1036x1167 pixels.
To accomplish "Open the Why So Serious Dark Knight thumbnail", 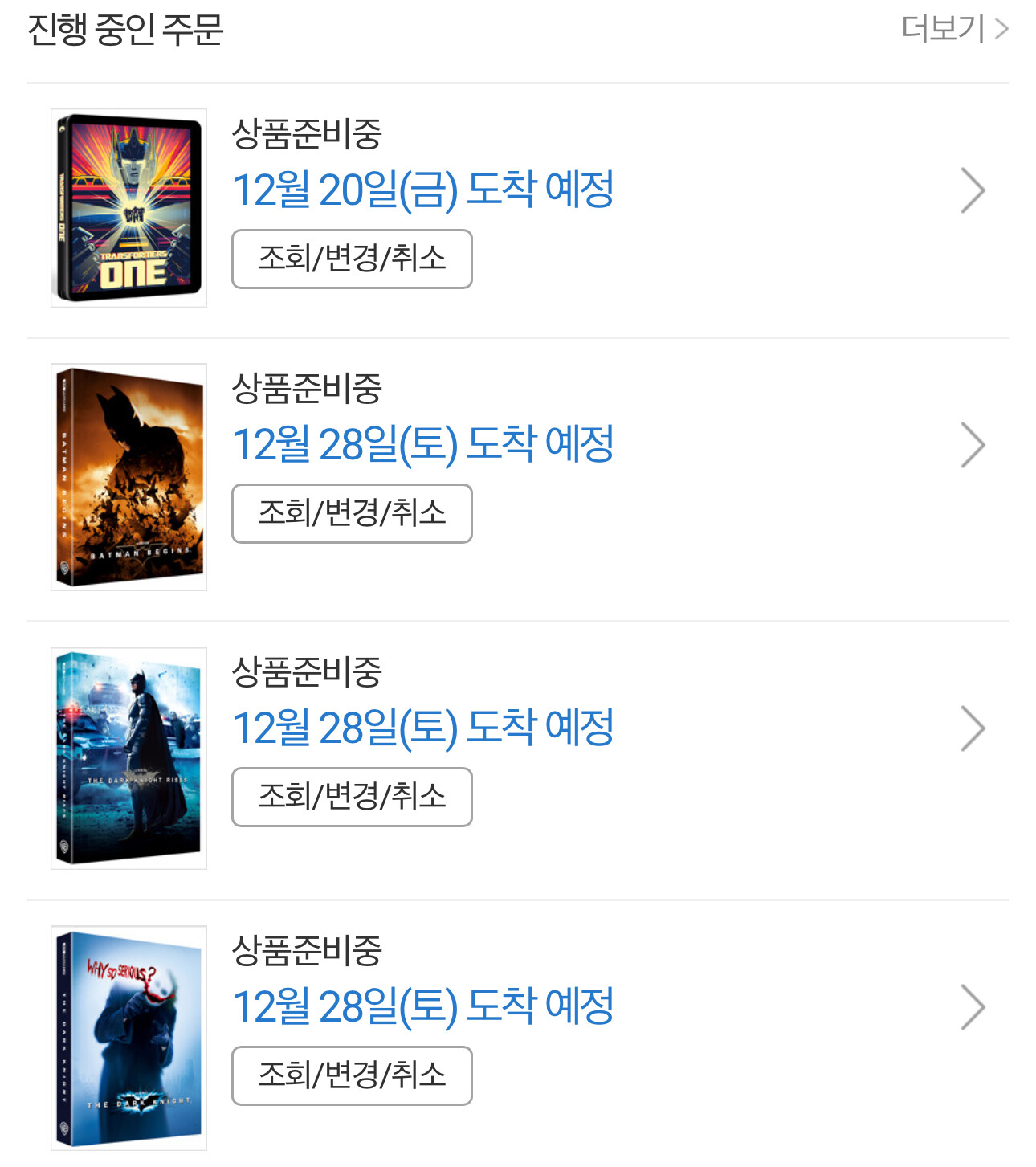I will coord(128,1038).
